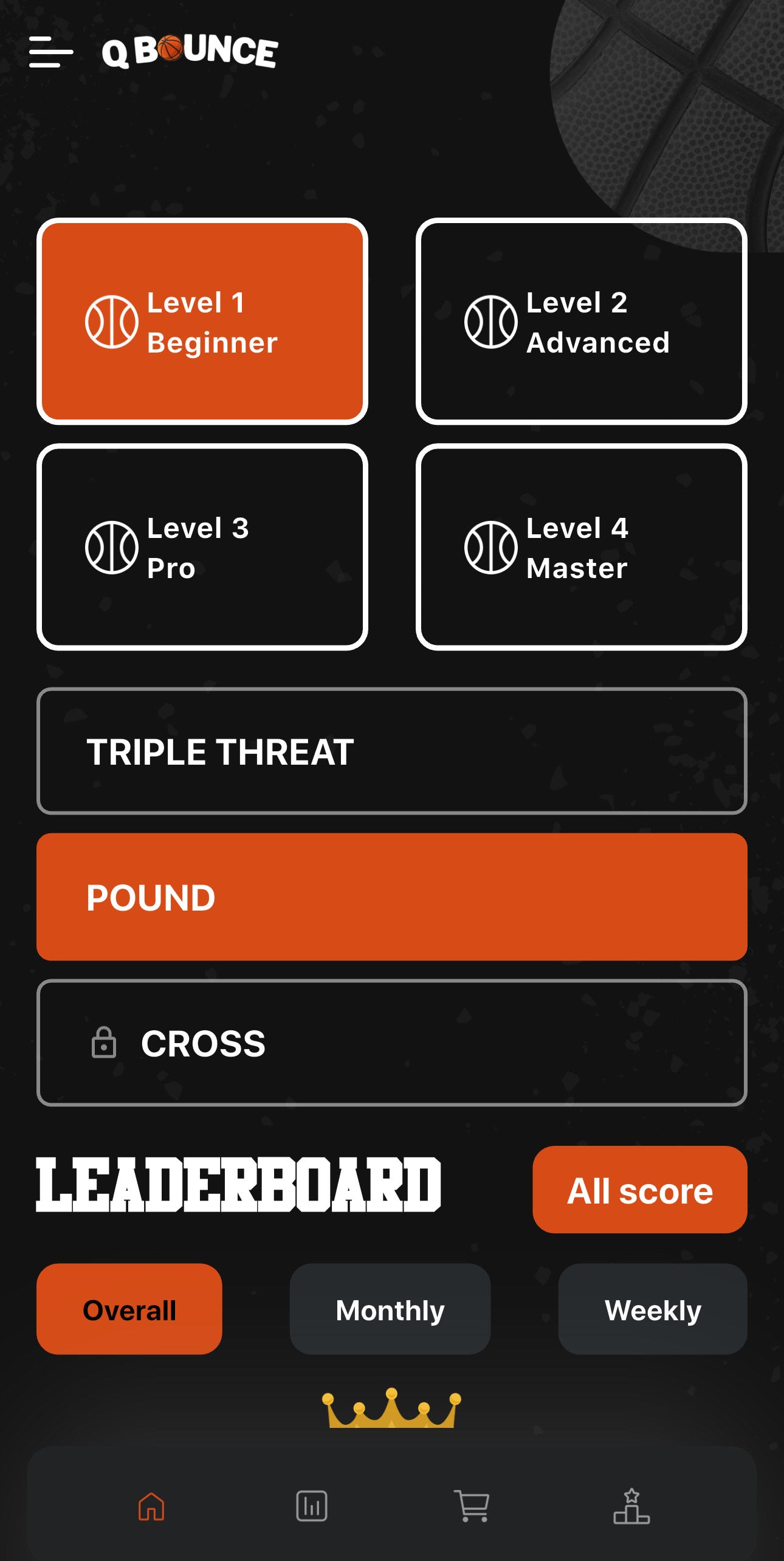Open the rankings podium tab
The width and height of the screenshot is (784, 1561).
tap(631, 1506)
